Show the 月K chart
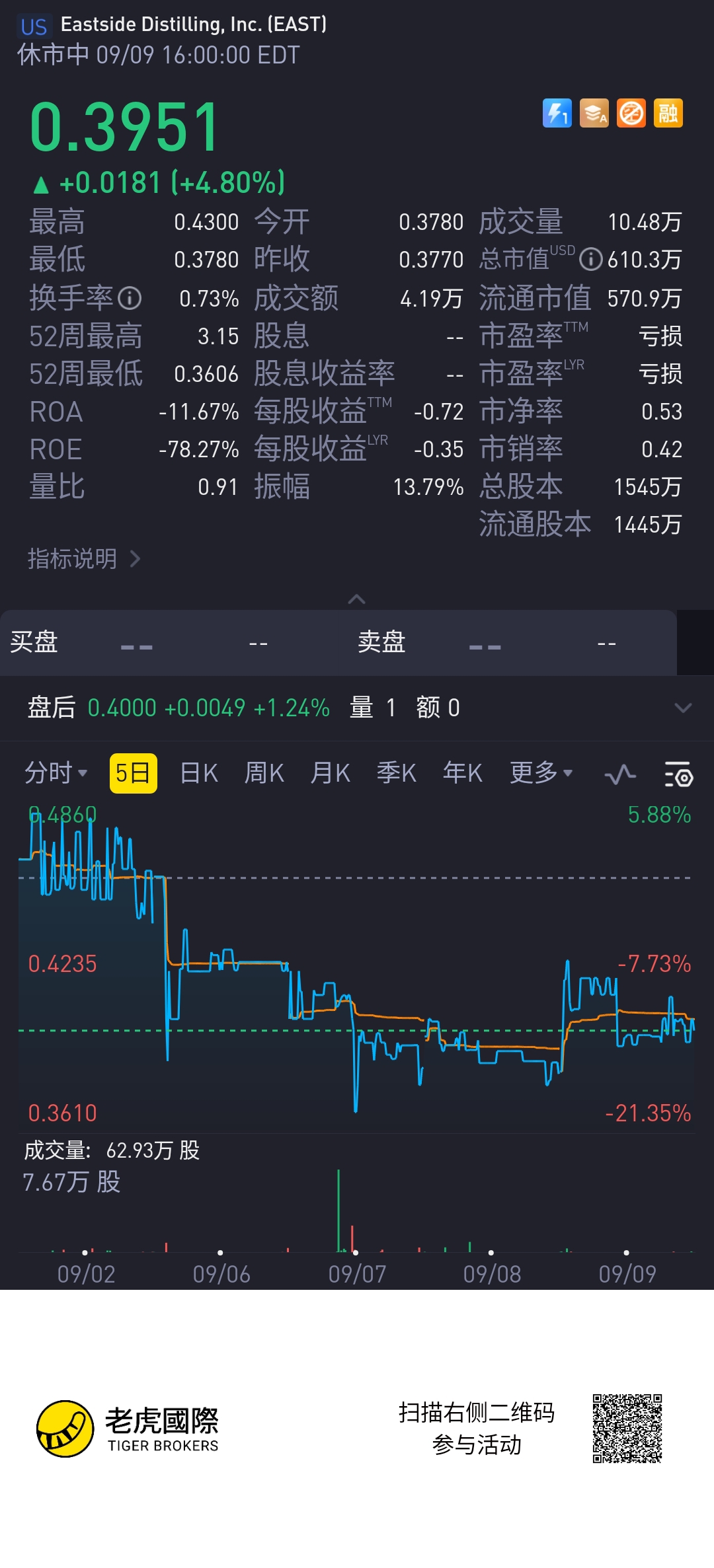This screenshot has width=714, height=1568. 330,772
